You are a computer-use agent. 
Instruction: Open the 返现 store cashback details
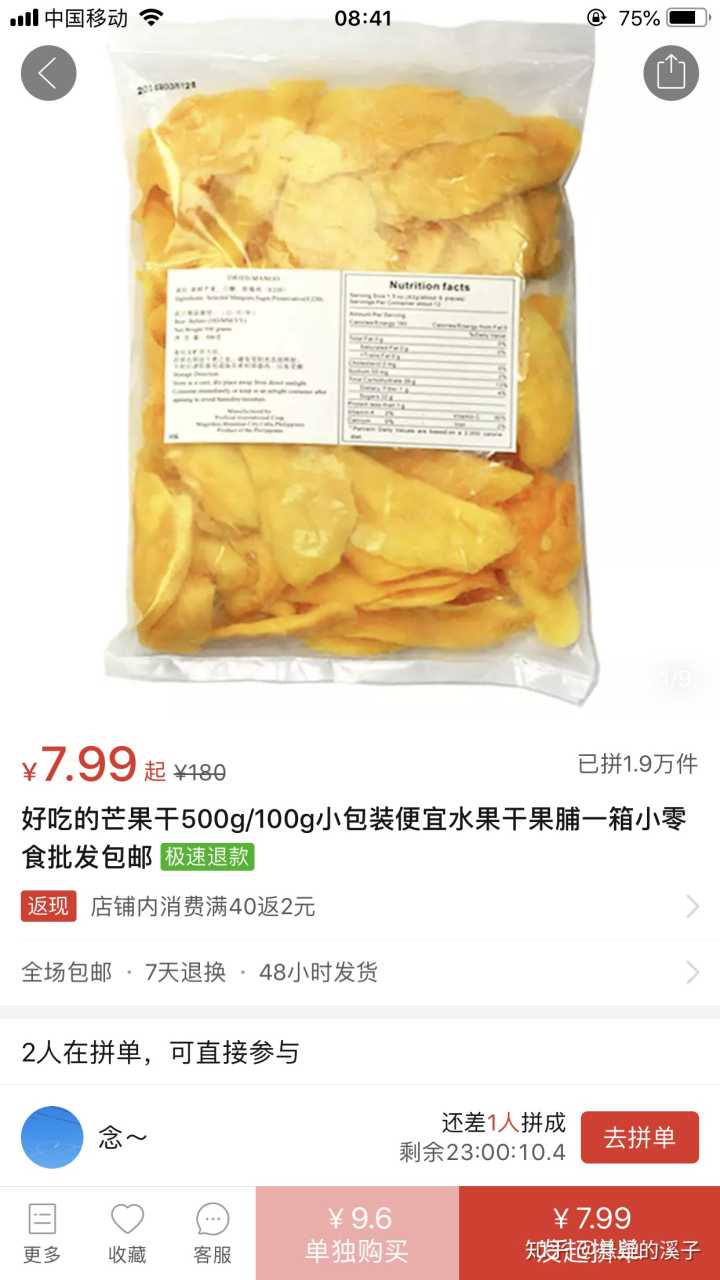(x=360, y=907)
